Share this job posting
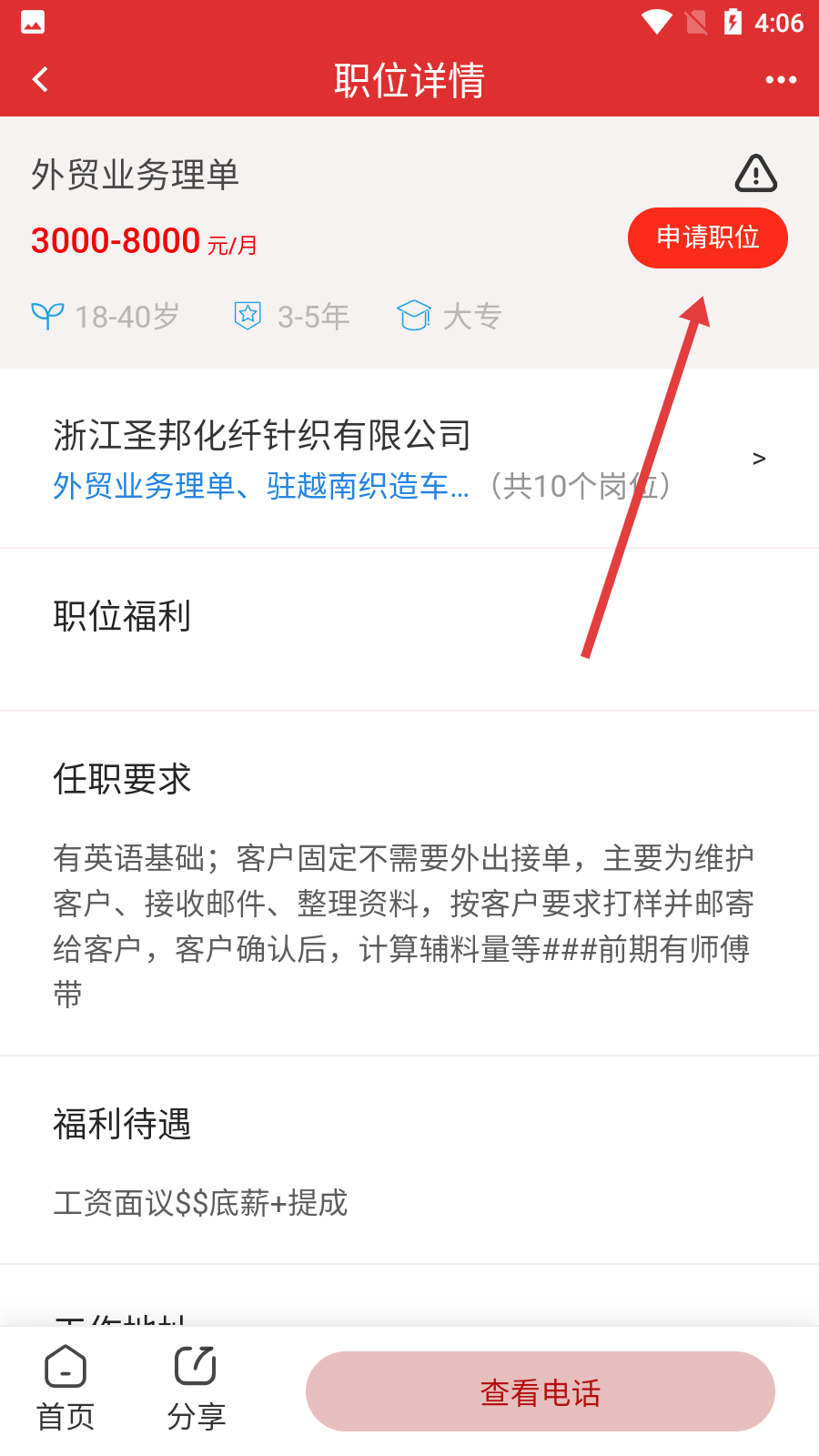Screen dimensions: 819x1456 pos(196,1388)
